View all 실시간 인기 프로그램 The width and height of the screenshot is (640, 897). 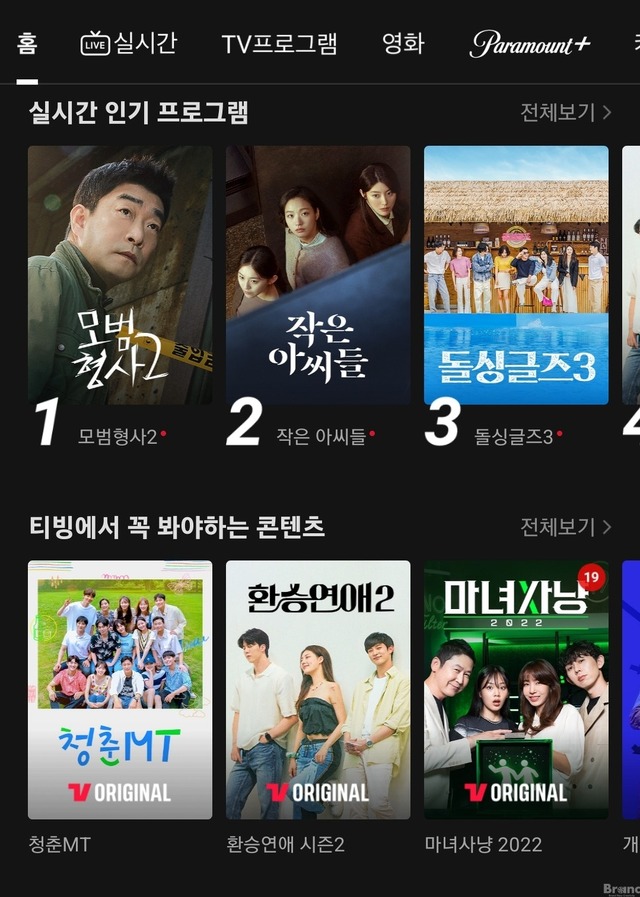565,112
